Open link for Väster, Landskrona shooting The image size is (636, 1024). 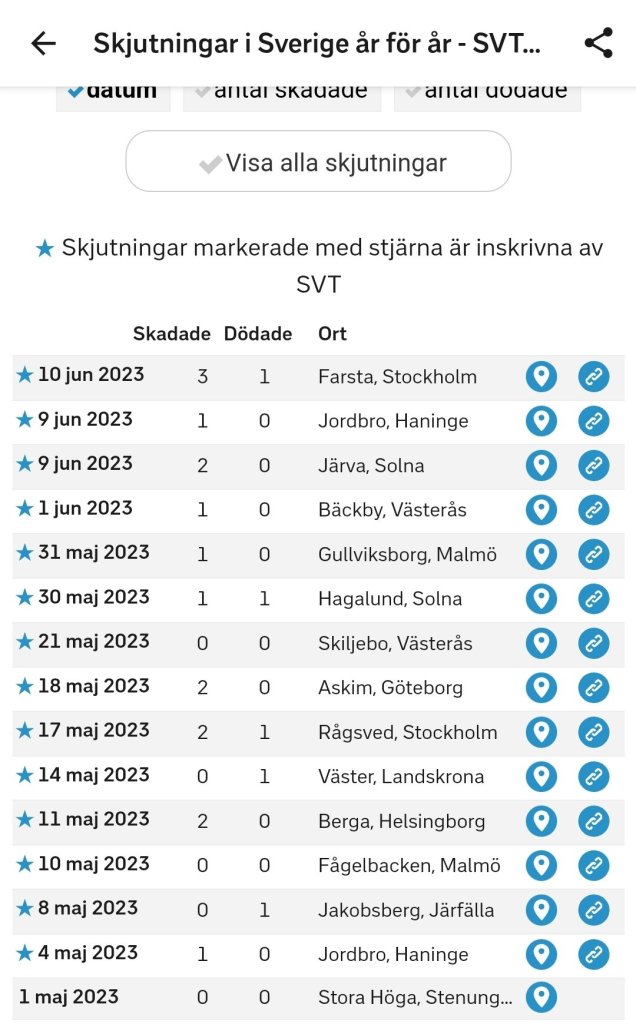click(594, 776)
